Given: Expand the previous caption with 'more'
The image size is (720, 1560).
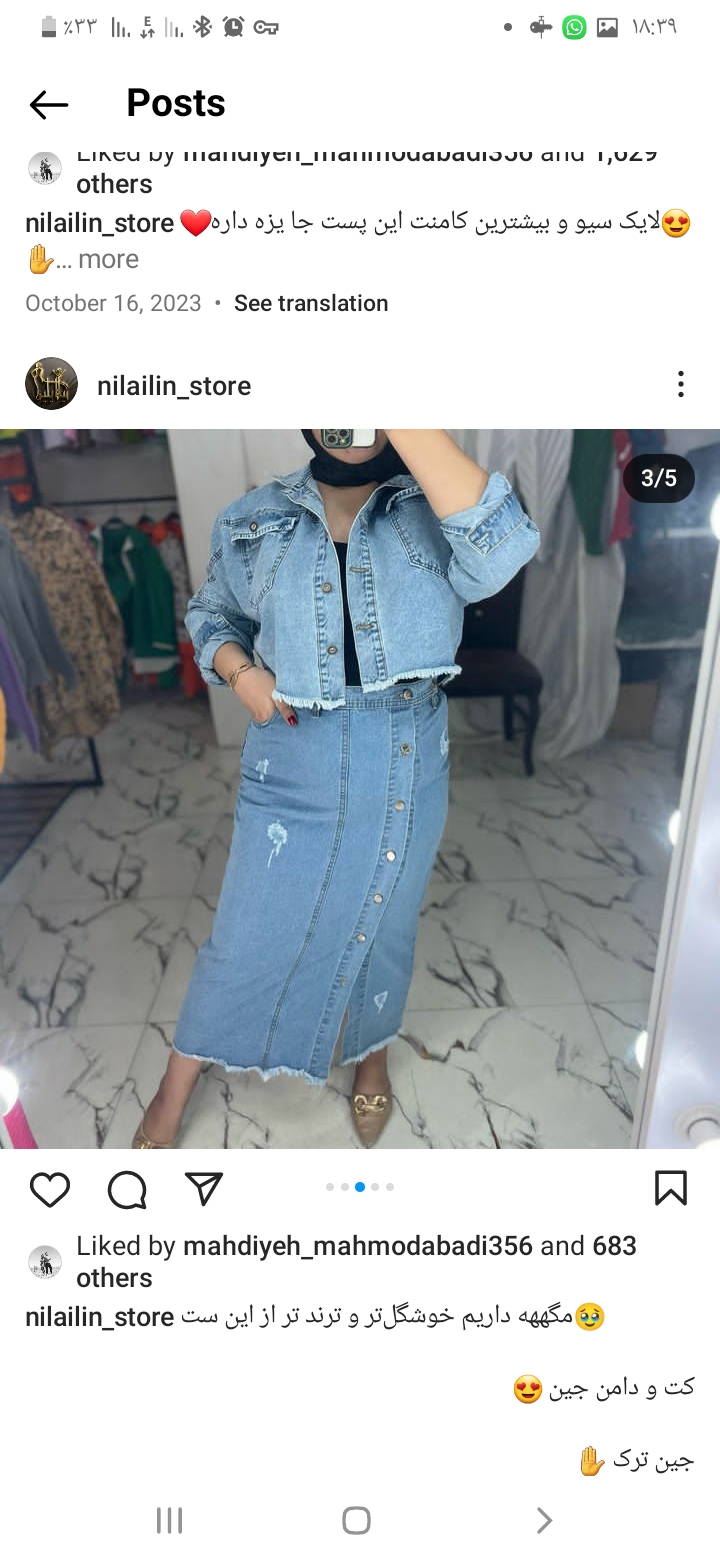Looking at the screenshot, I should tap(108, 260).
